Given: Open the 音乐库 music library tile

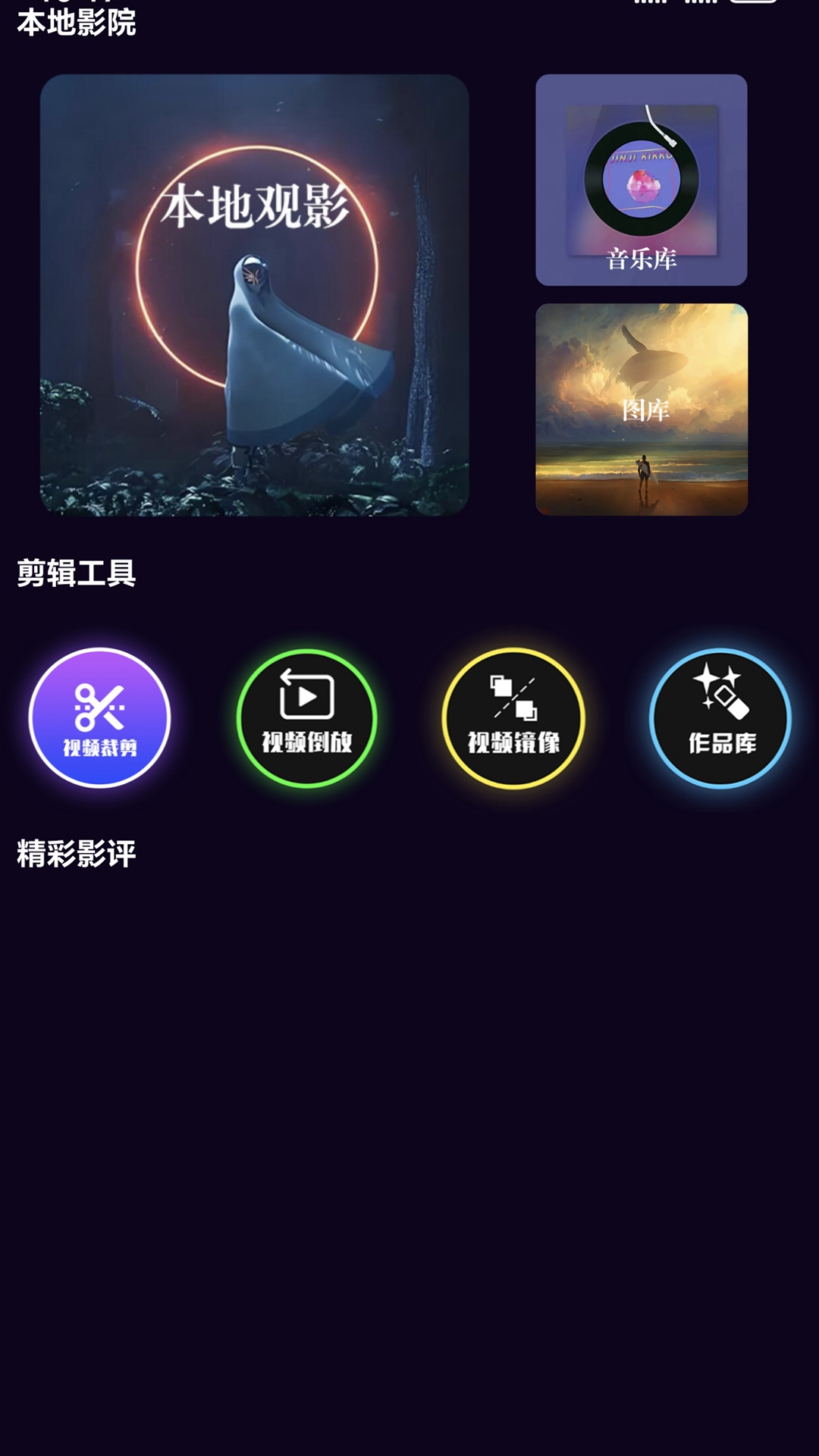Looking at the screenshot, I should pos(641,180).
